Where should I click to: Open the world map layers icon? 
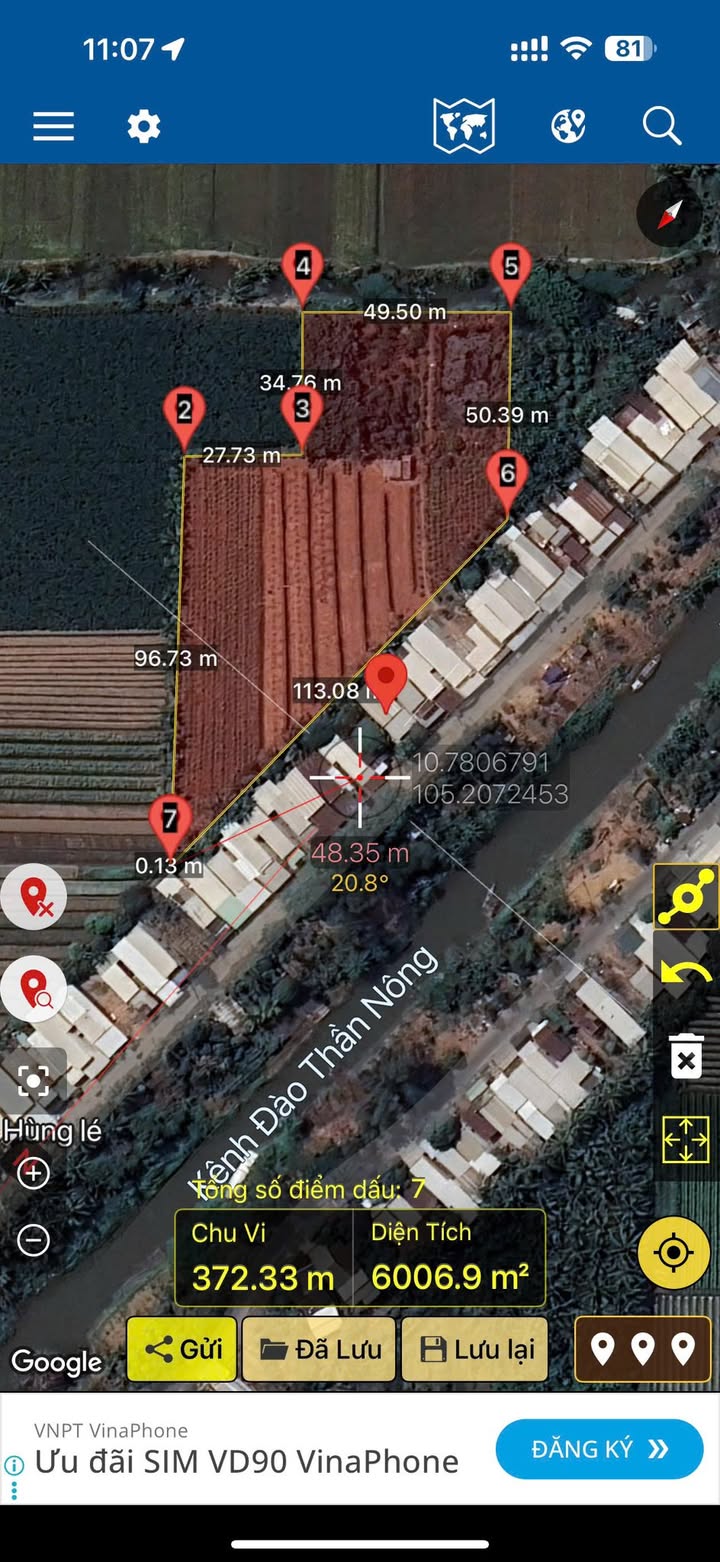464,127
